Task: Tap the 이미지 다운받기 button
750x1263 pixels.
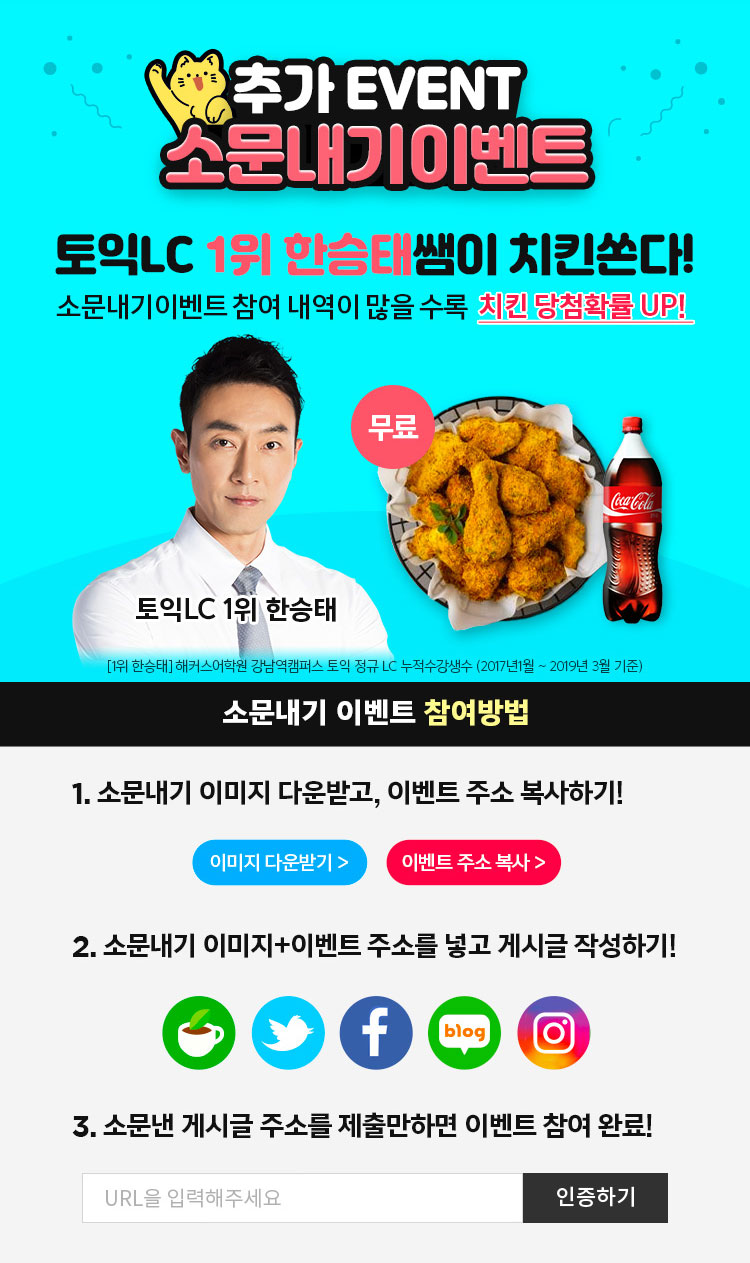Action: [279, 862]
